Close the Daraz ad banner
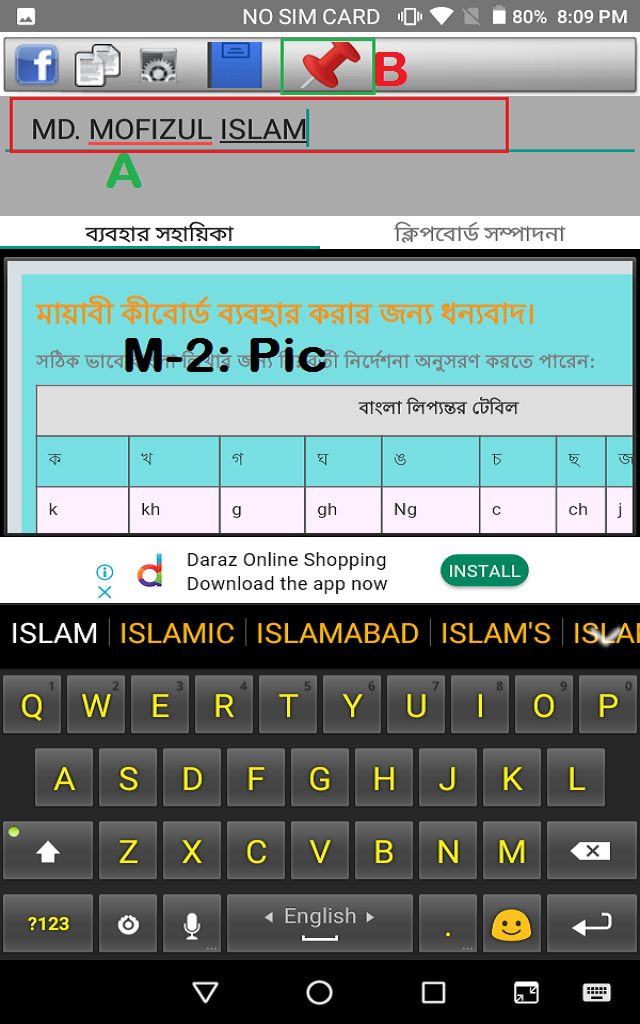This screenshot has height=1024, width=640. coord(104,592)
